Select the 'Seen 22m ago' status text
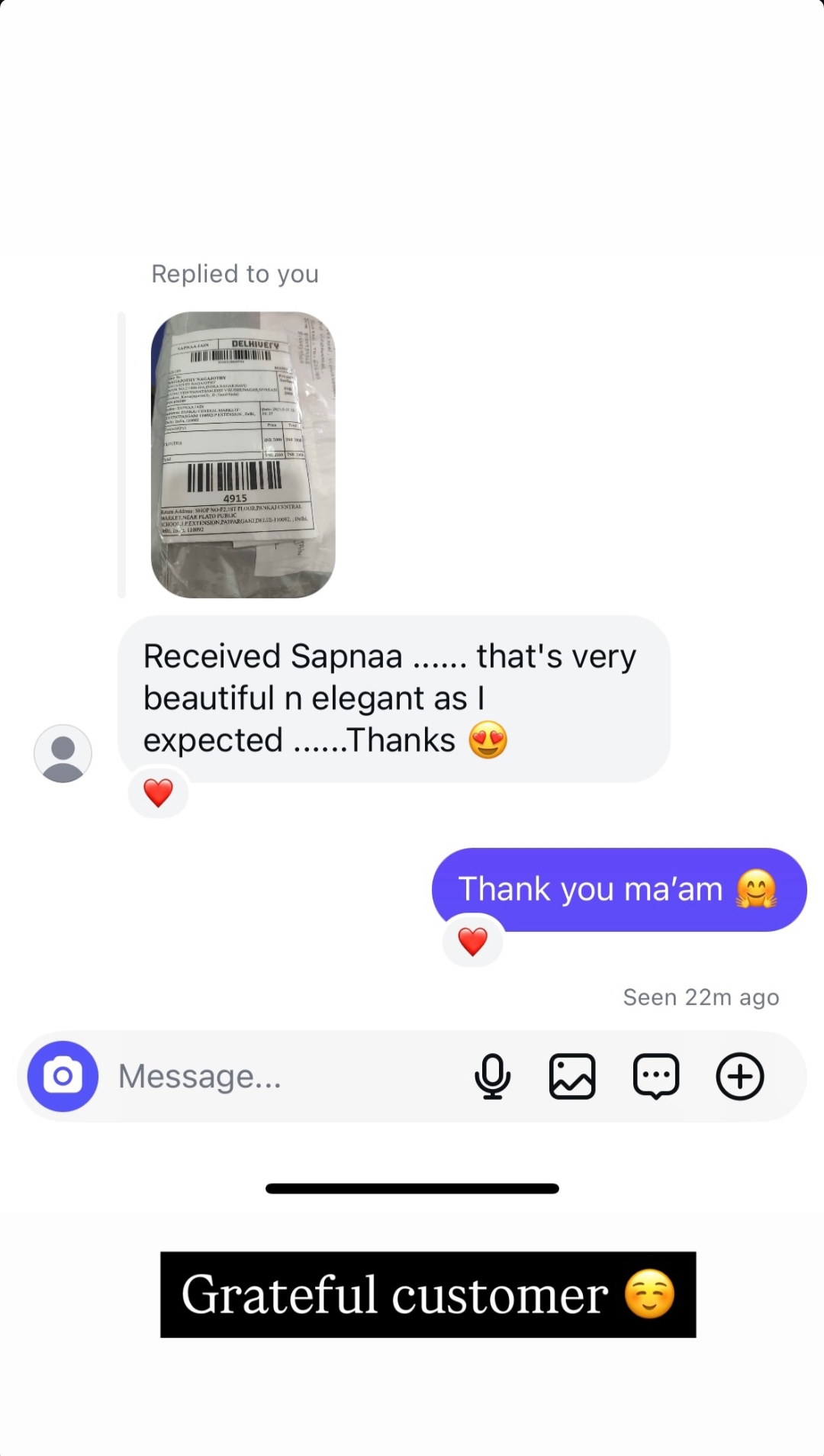Screen dimensions: 824x1456 tap(700, 997)
